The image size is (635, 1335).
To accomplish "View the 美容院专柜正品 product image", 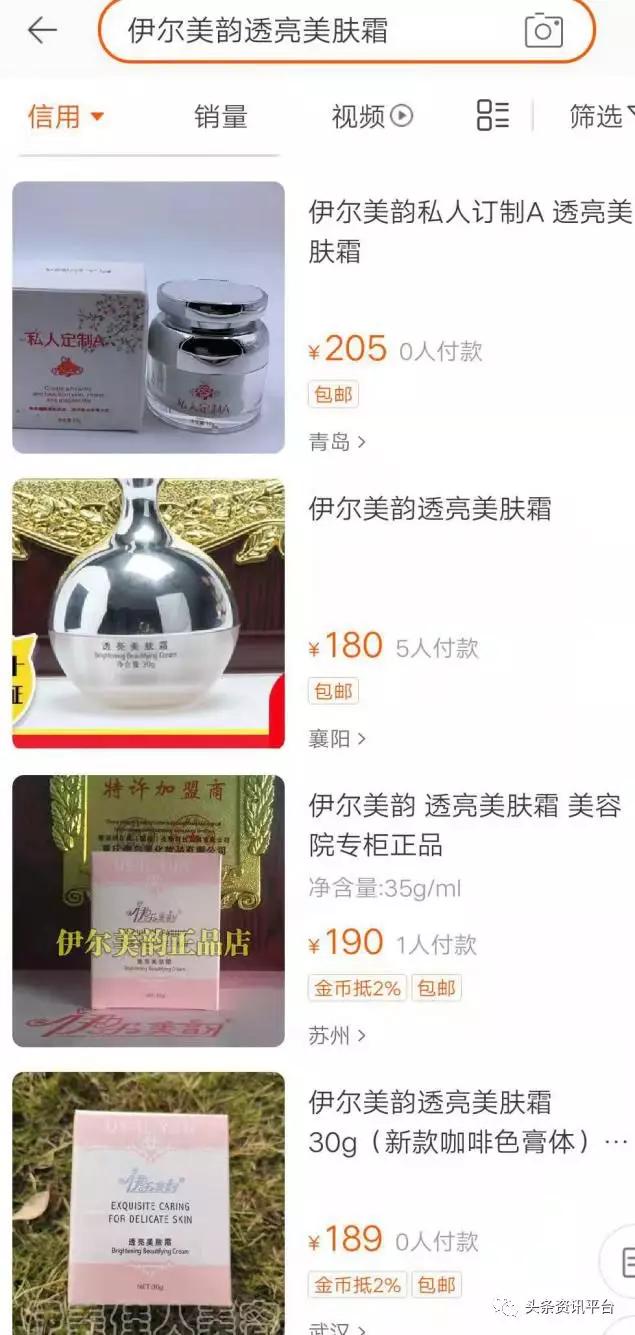I will 148,910.
